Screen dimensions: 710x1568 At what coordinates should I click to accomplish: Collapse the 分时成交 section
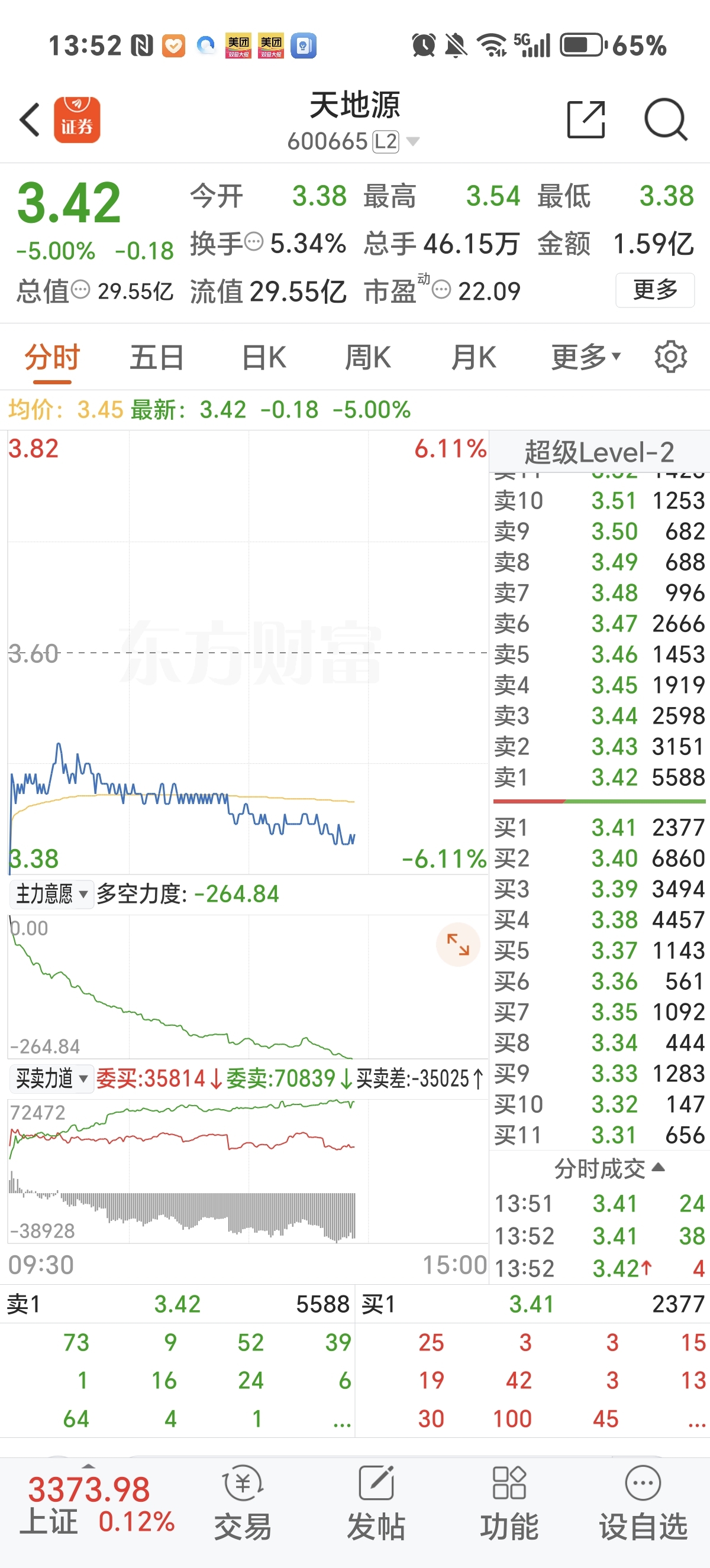click(609, 1169)
